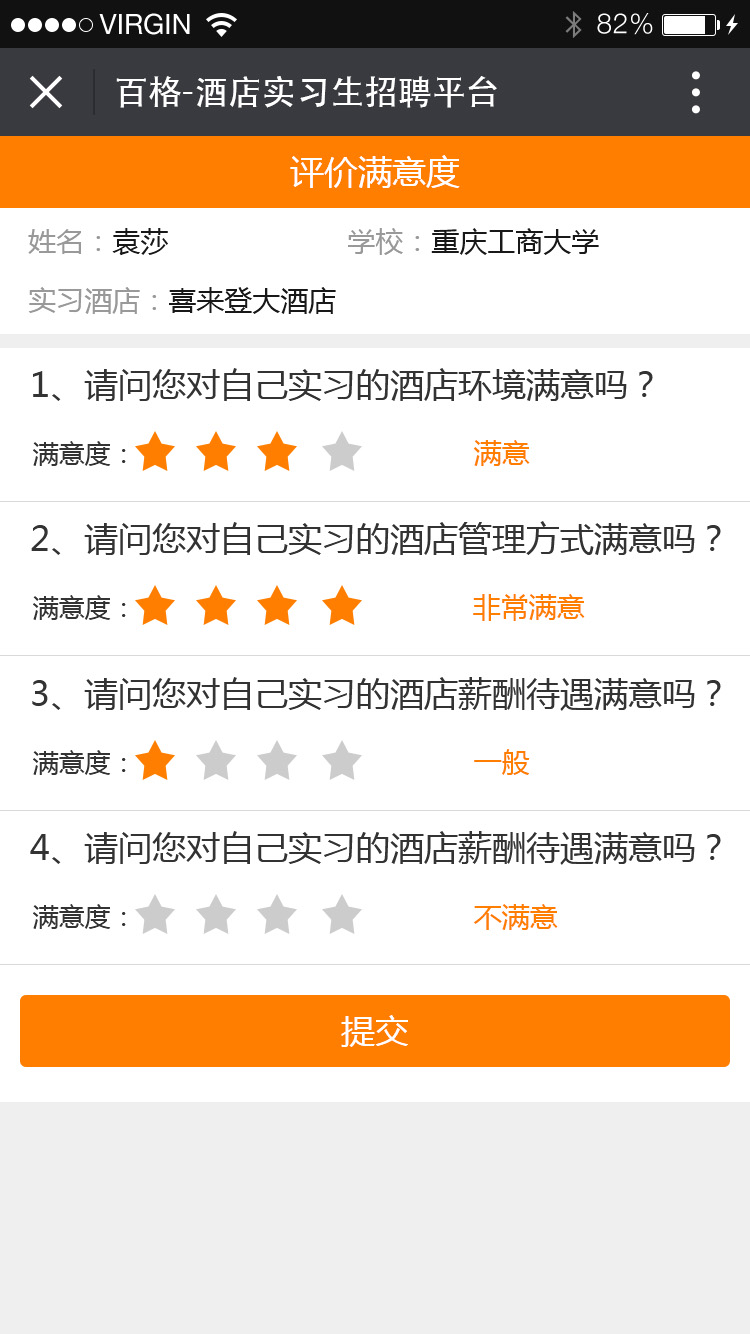Set question 1 rating to one star

[x=155, y=452]
